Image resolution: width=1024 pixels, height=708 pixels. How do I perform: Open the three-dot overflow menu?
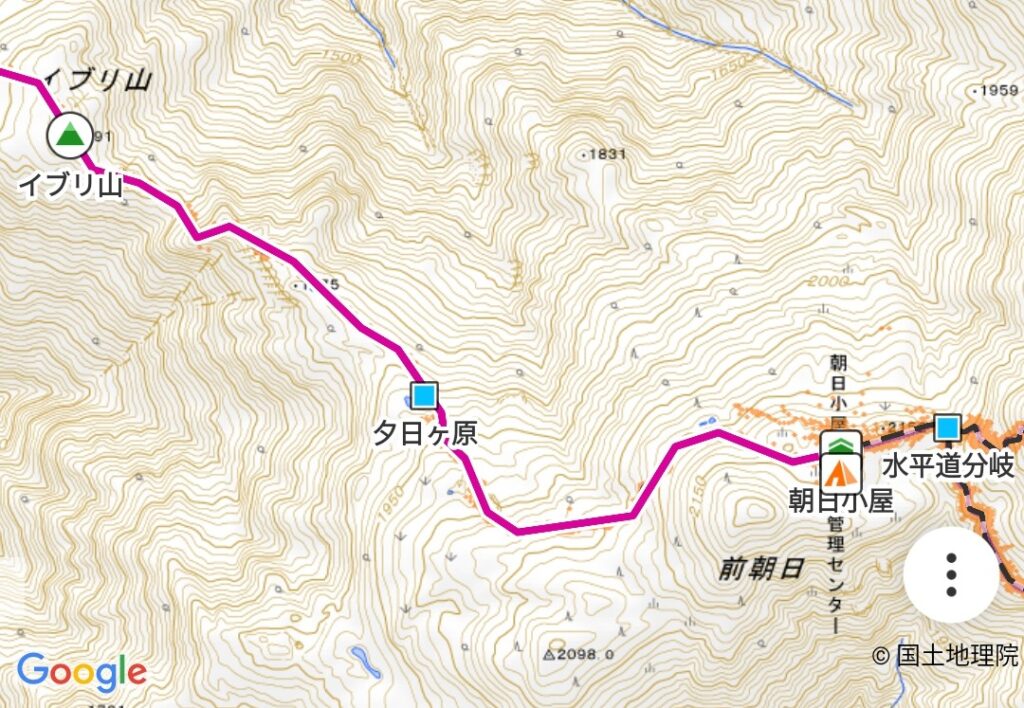click(951, 573)
